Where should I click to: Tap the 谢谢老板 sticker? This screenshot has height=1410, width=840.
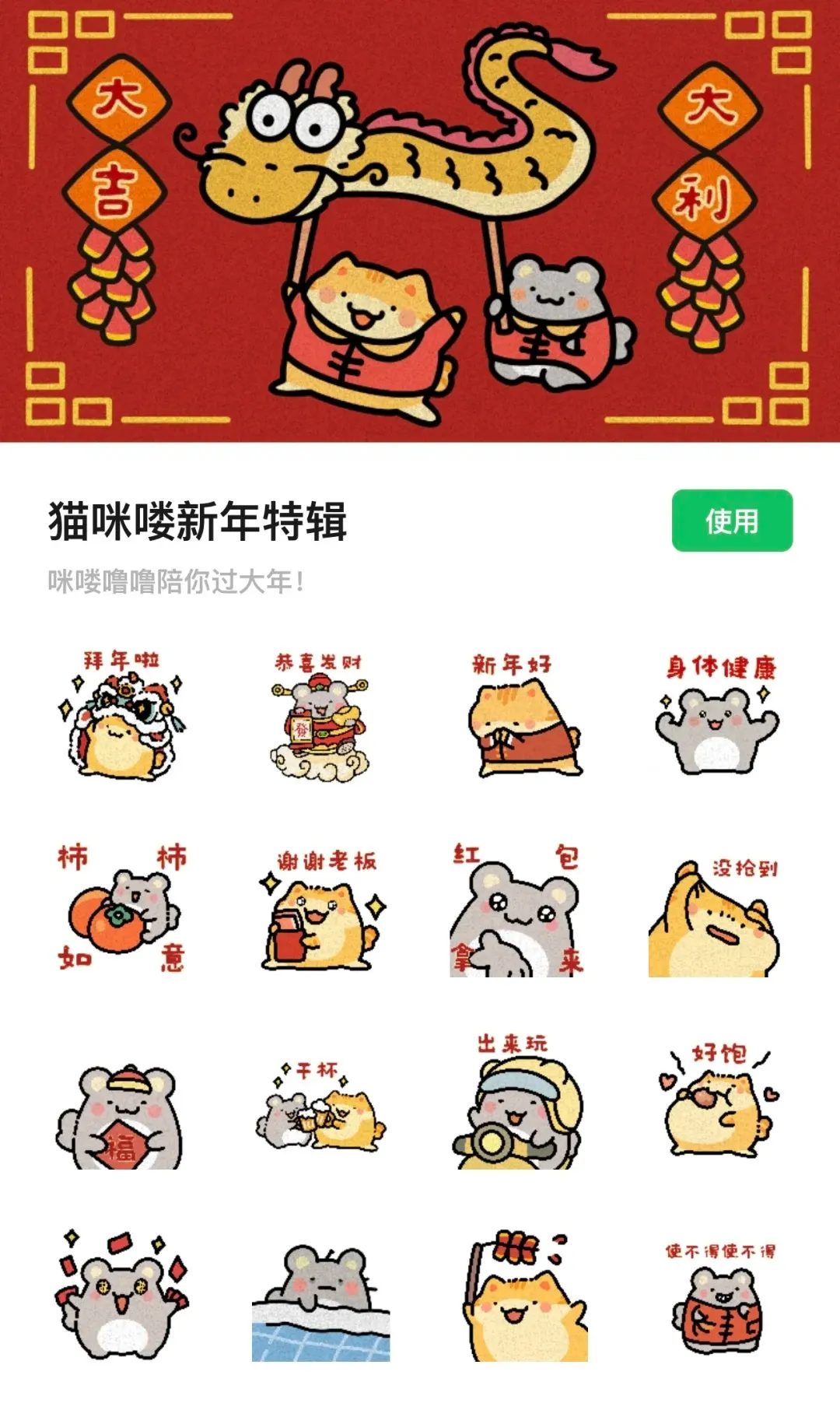(320, 909)
